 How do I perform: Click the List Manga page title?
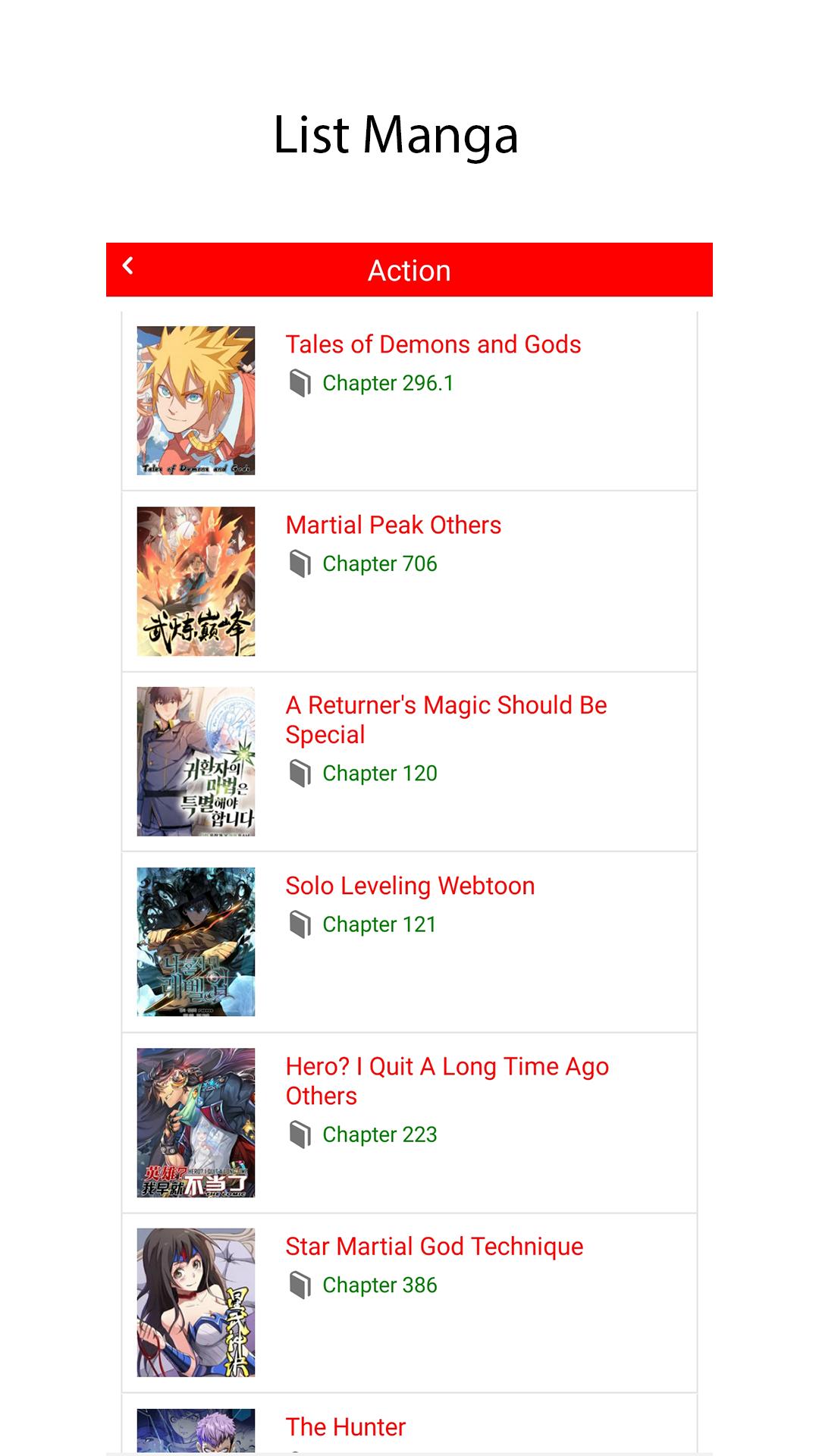397,134
